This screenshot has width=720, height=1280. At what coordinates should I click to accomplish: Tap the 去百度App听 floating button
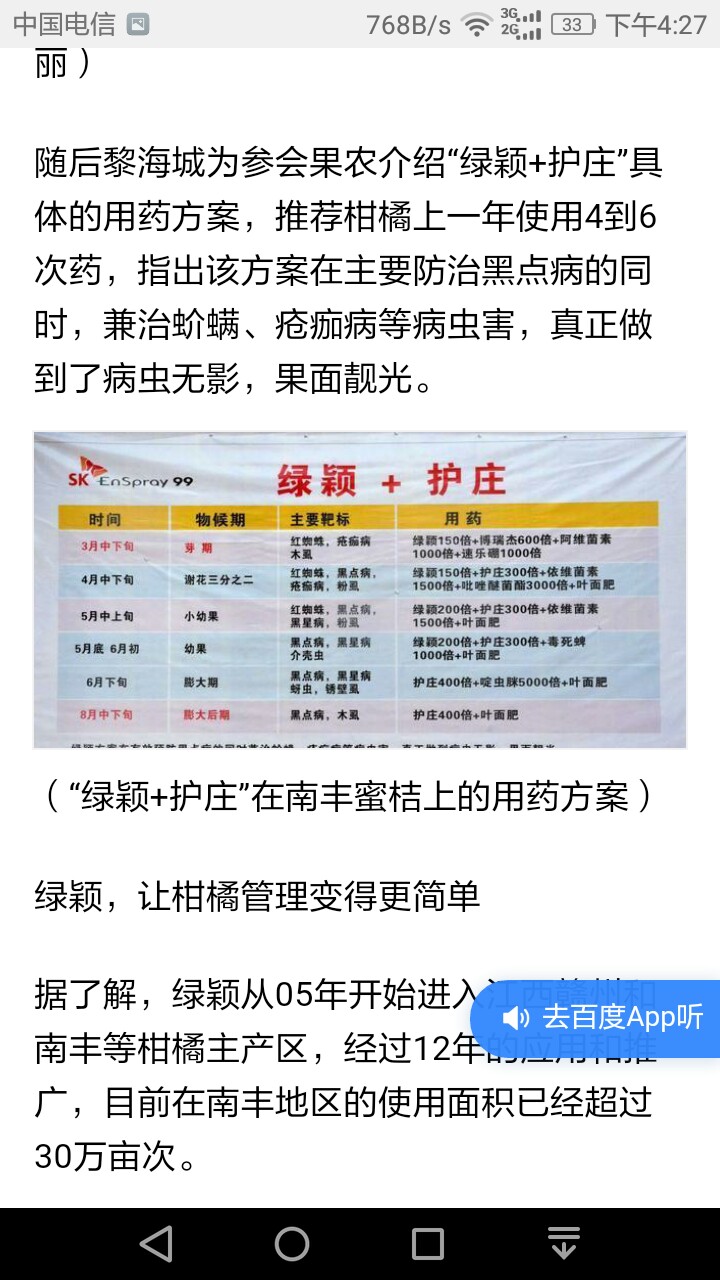click(x=597, y=1018)
